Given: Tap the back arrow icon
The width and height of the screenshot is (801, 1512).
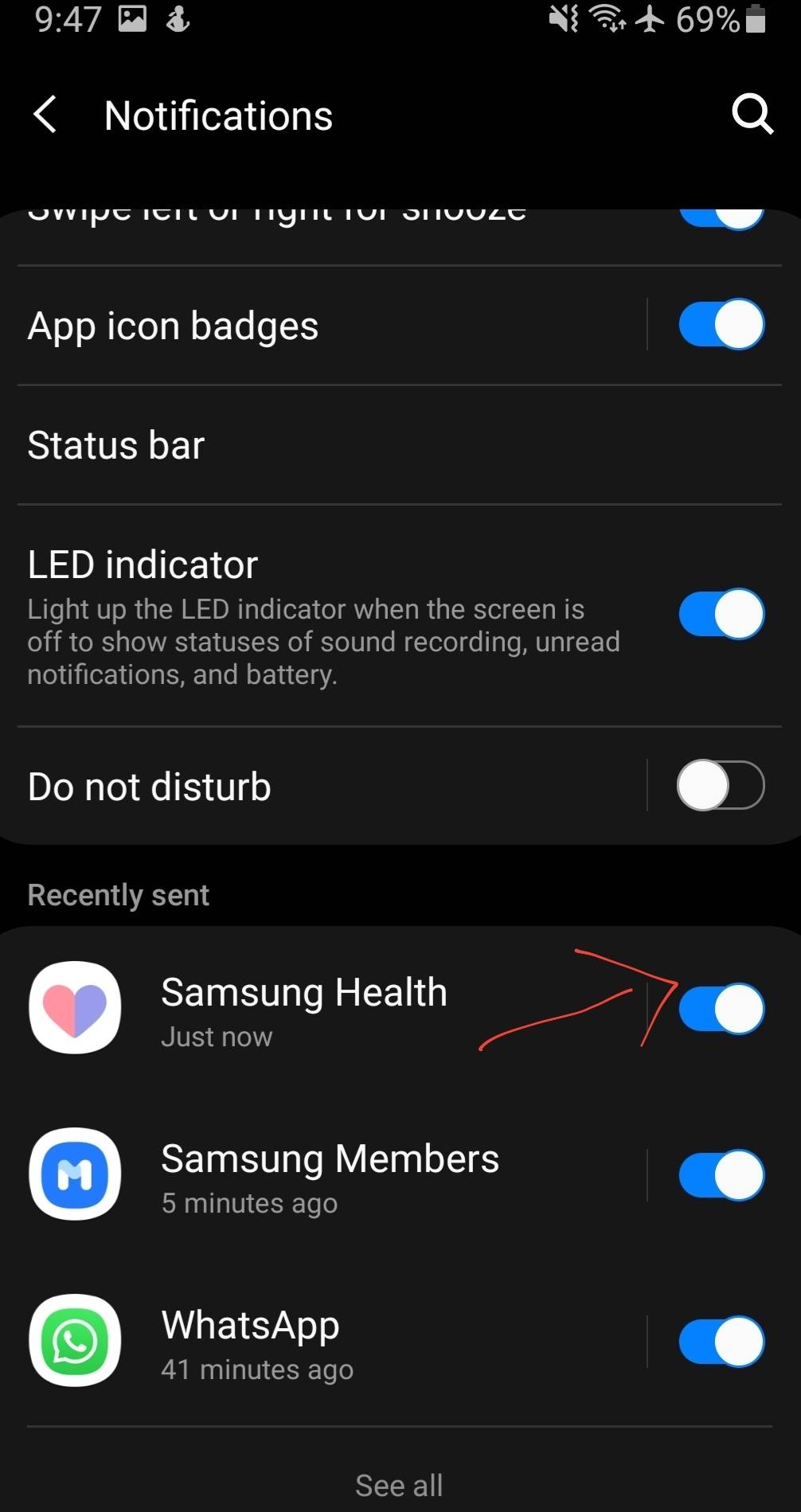Looking at the screenshot, I should click(x=45, y=114).
